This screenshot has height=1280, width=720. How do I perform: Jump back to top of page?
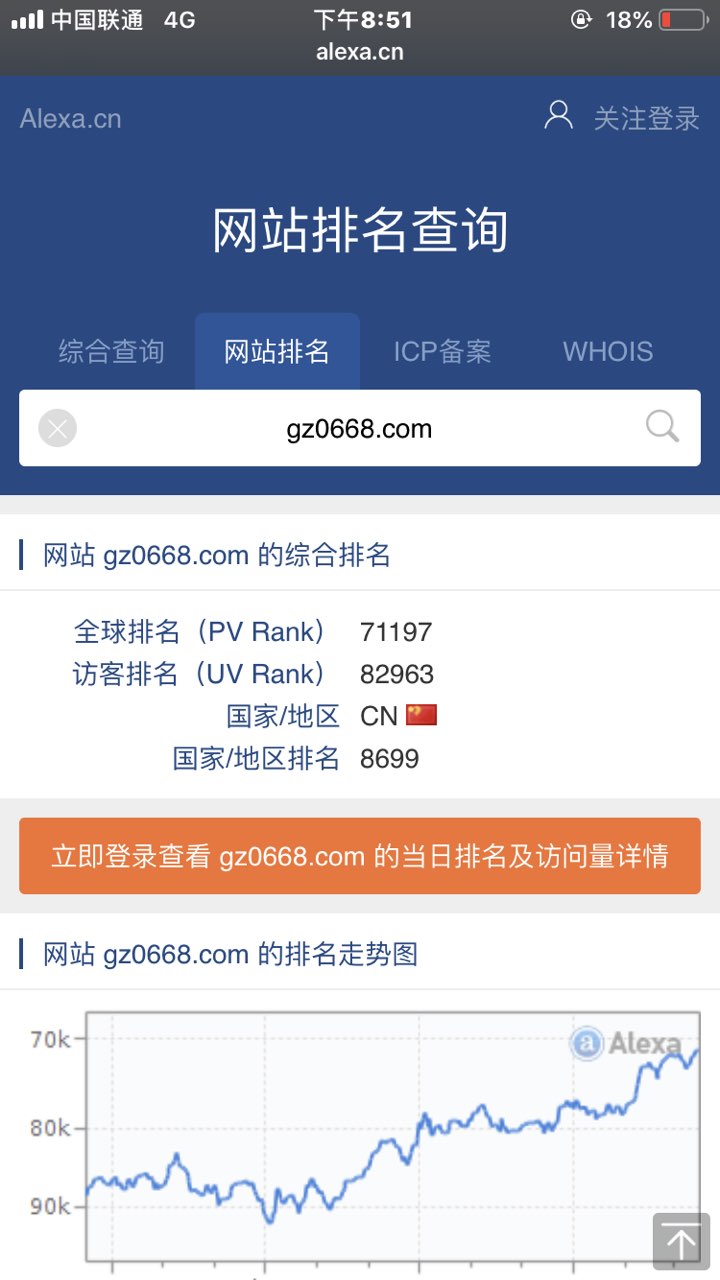coord(681,1241)
